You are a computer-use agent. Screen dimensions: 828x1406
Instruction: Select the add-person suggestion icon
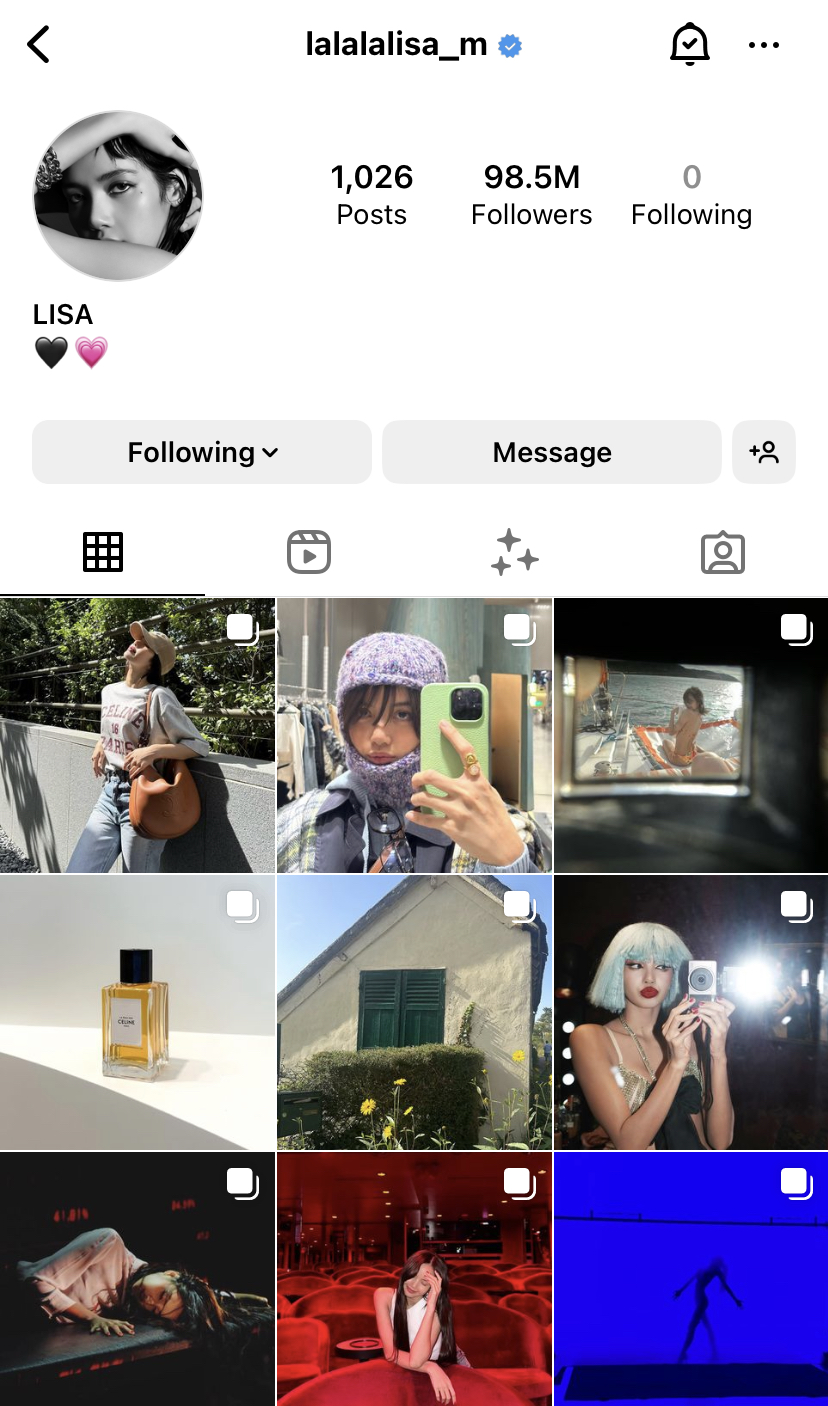(x=764, y=452)
